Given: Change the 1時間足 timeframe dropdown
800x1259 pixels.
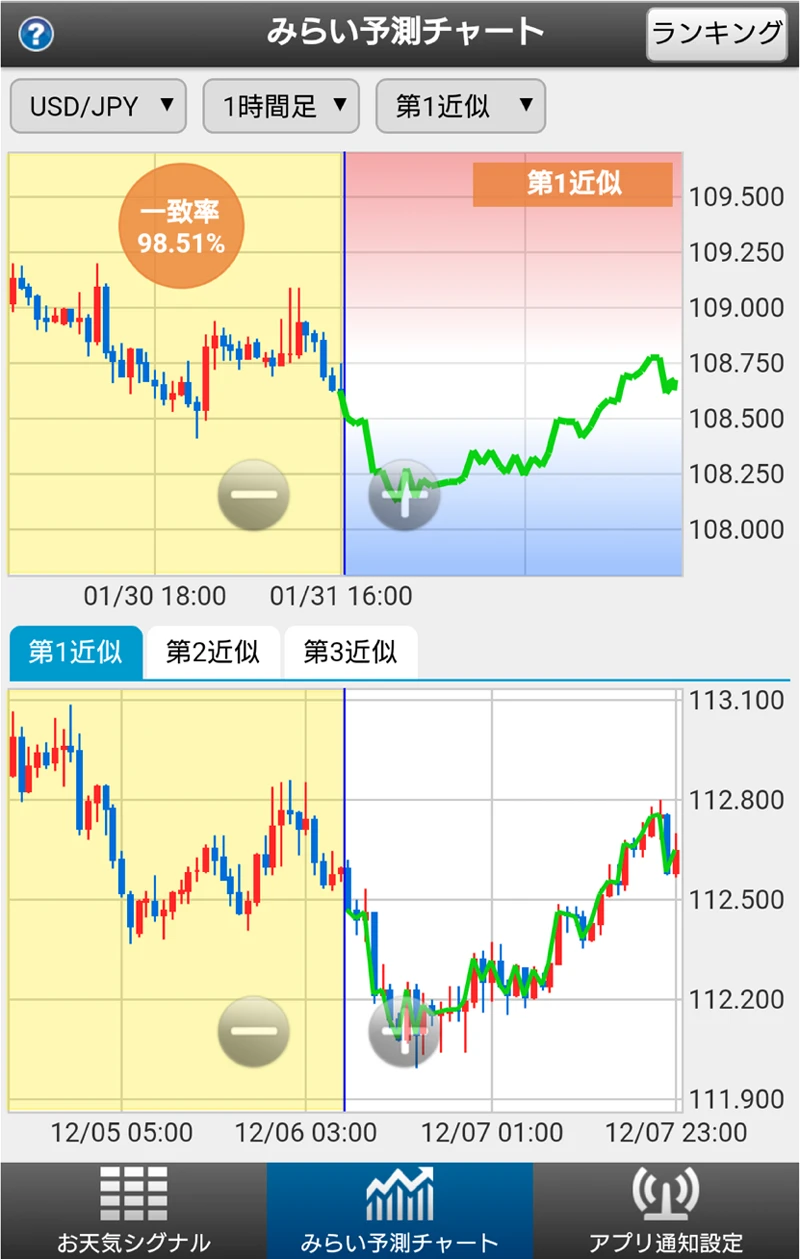Looking at the screenshot, I should 280,106.
